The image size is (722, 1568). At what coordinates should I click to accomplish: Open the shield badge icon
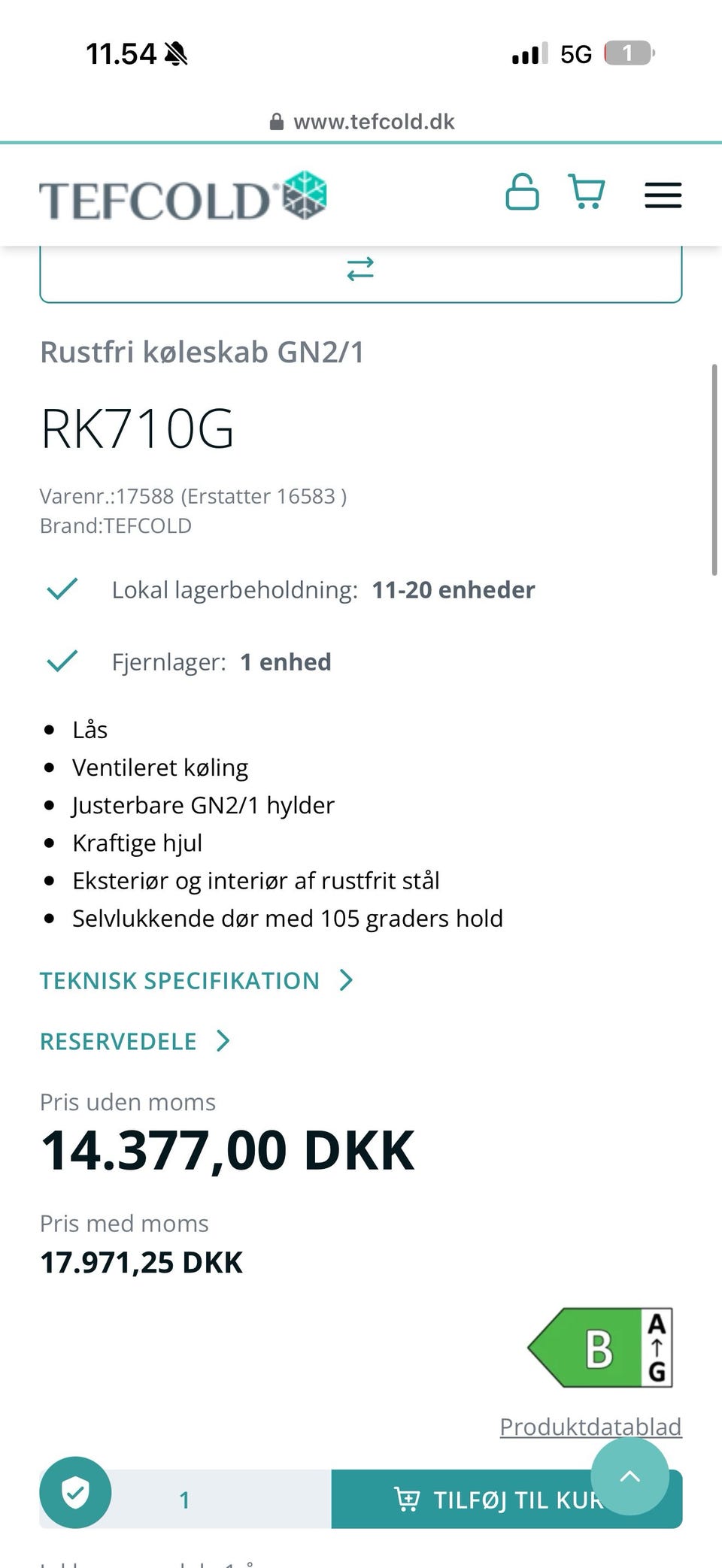[x=75, y=1493]
